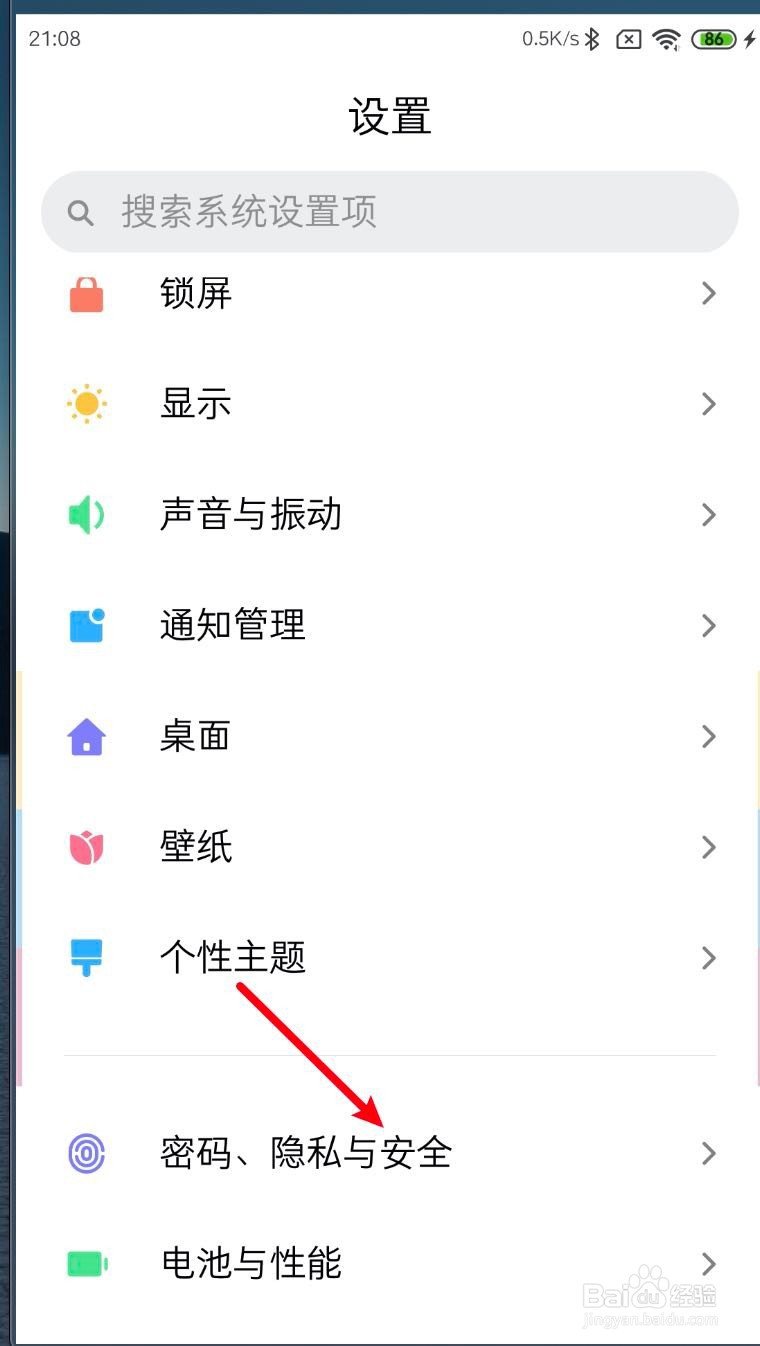Tap the sun icon for display settings
760x1346 pixels.
click(86, 404)
